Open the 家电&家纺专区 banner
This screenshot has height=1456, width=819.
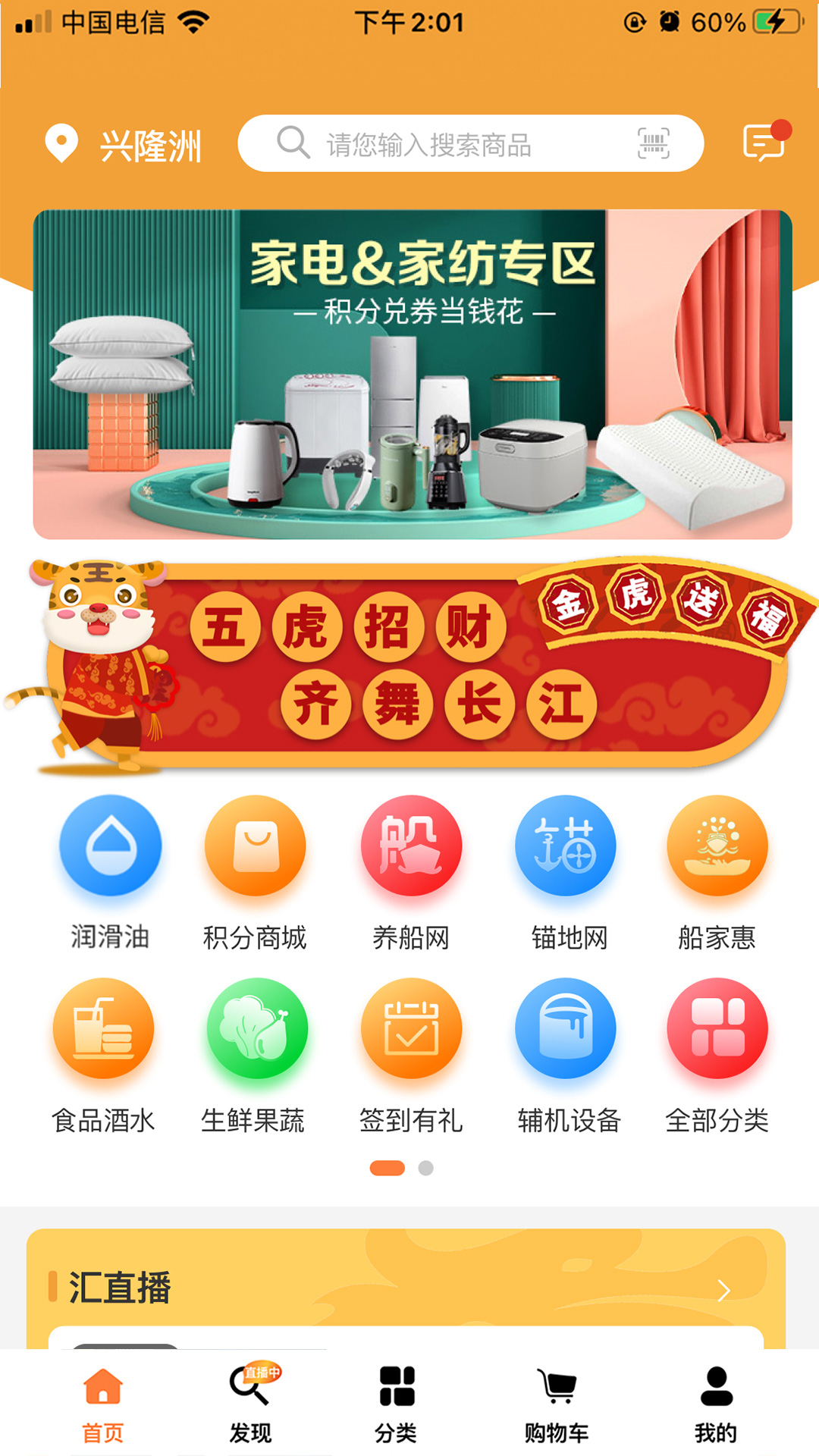(413, 374)
